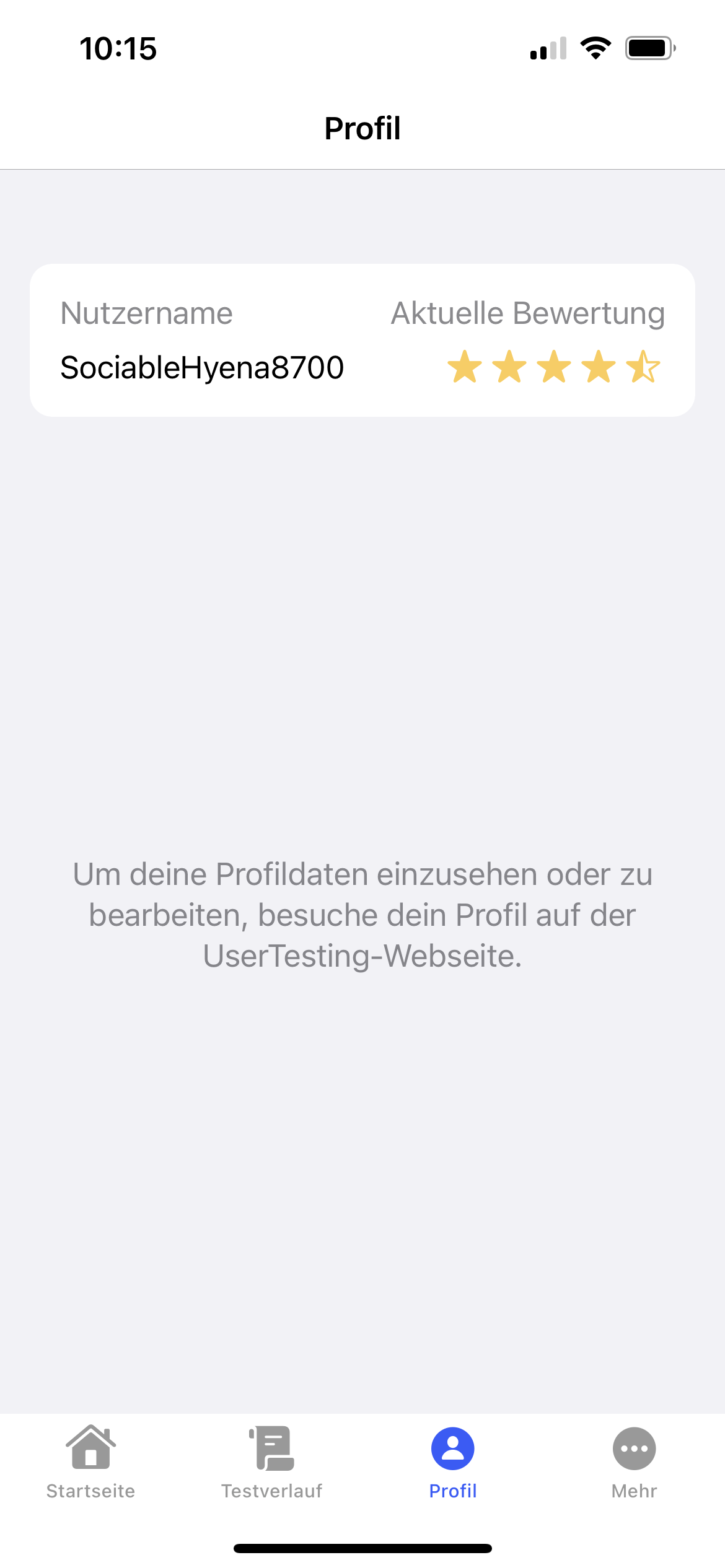Viewport: 725px width, 1568px height.
Task: Switch to the Startseite tab
Action: tap(90, 1463)
